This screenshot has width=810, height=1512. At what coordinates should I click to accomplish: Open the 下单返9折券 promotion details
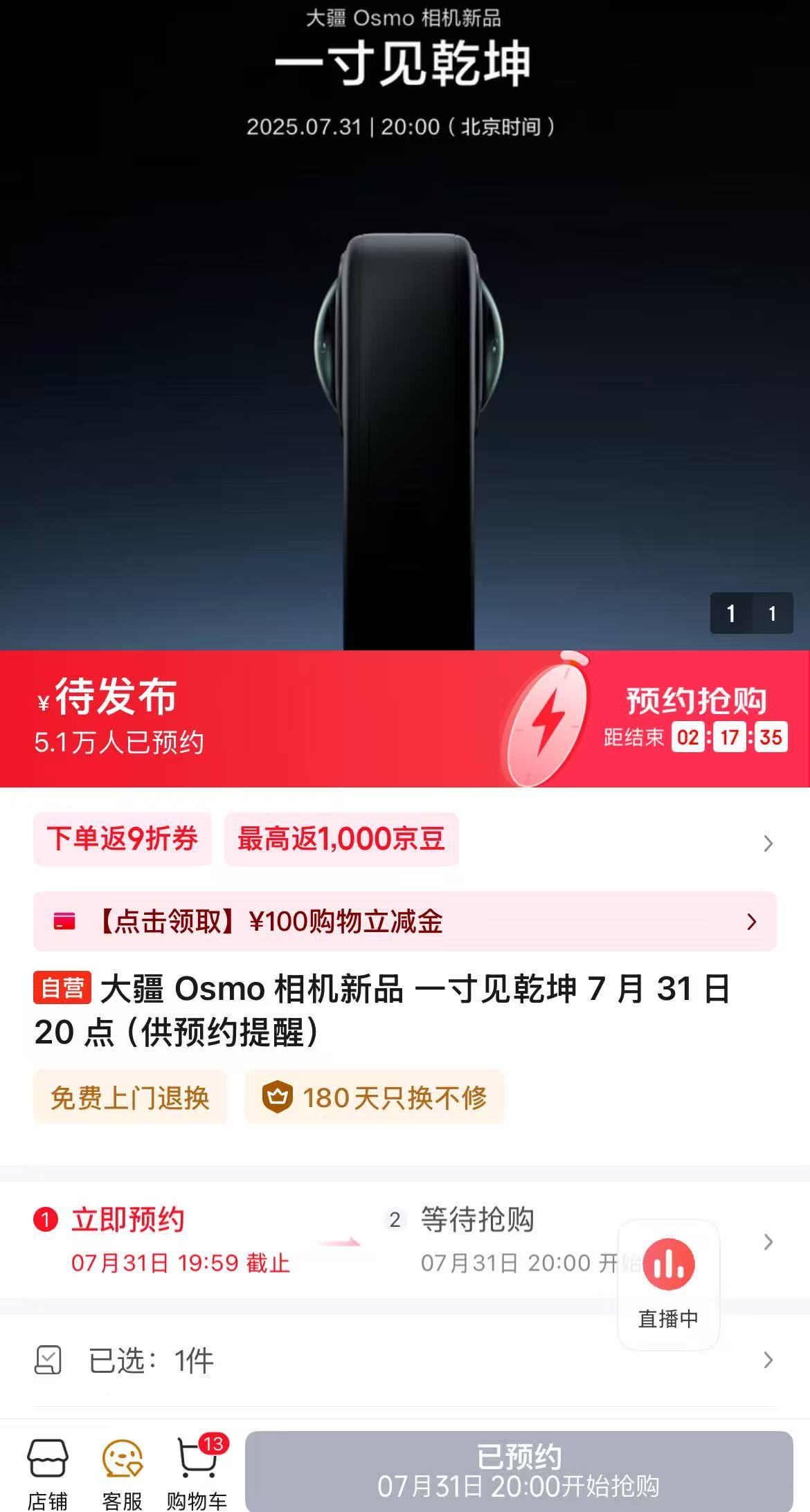(123, 839)
